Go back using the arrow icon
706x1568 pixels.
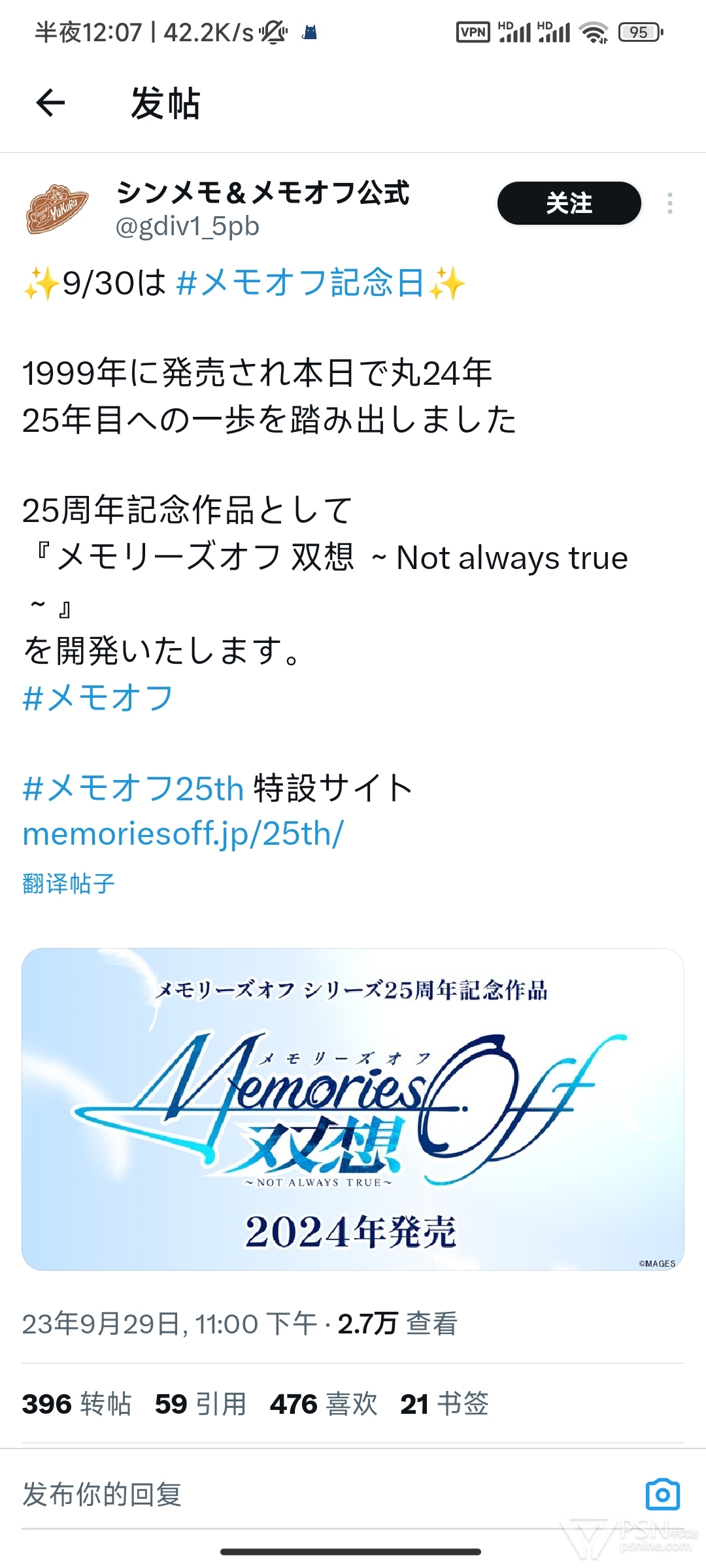pos(50,103)
